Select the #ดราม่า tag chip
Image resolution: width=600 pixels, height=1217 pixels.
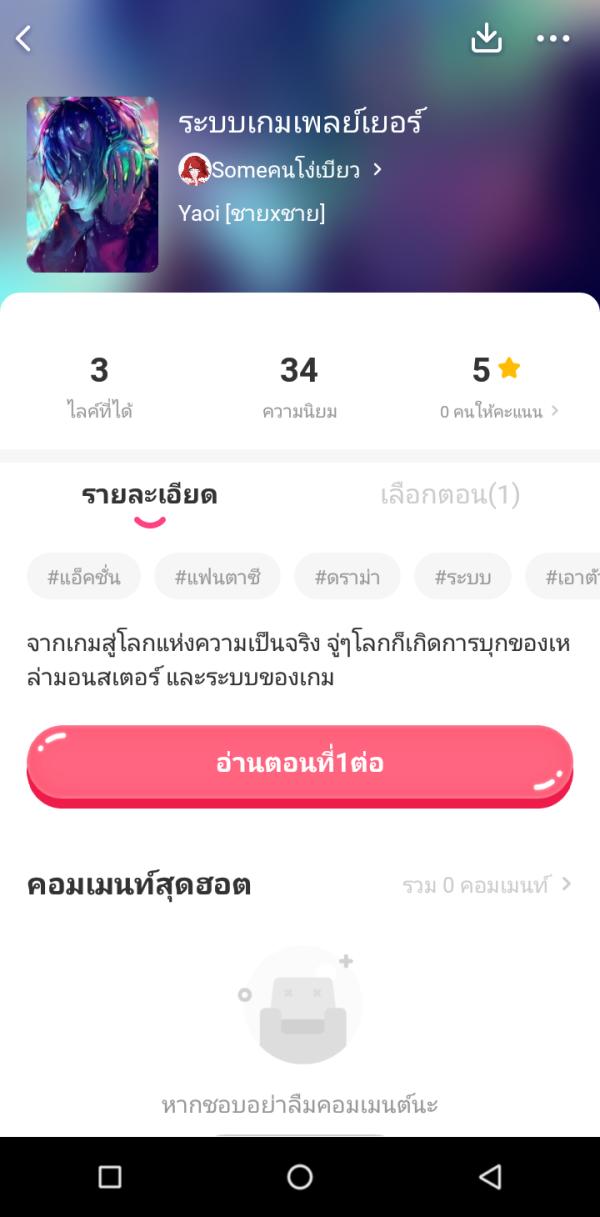click(x=347, y=577)
